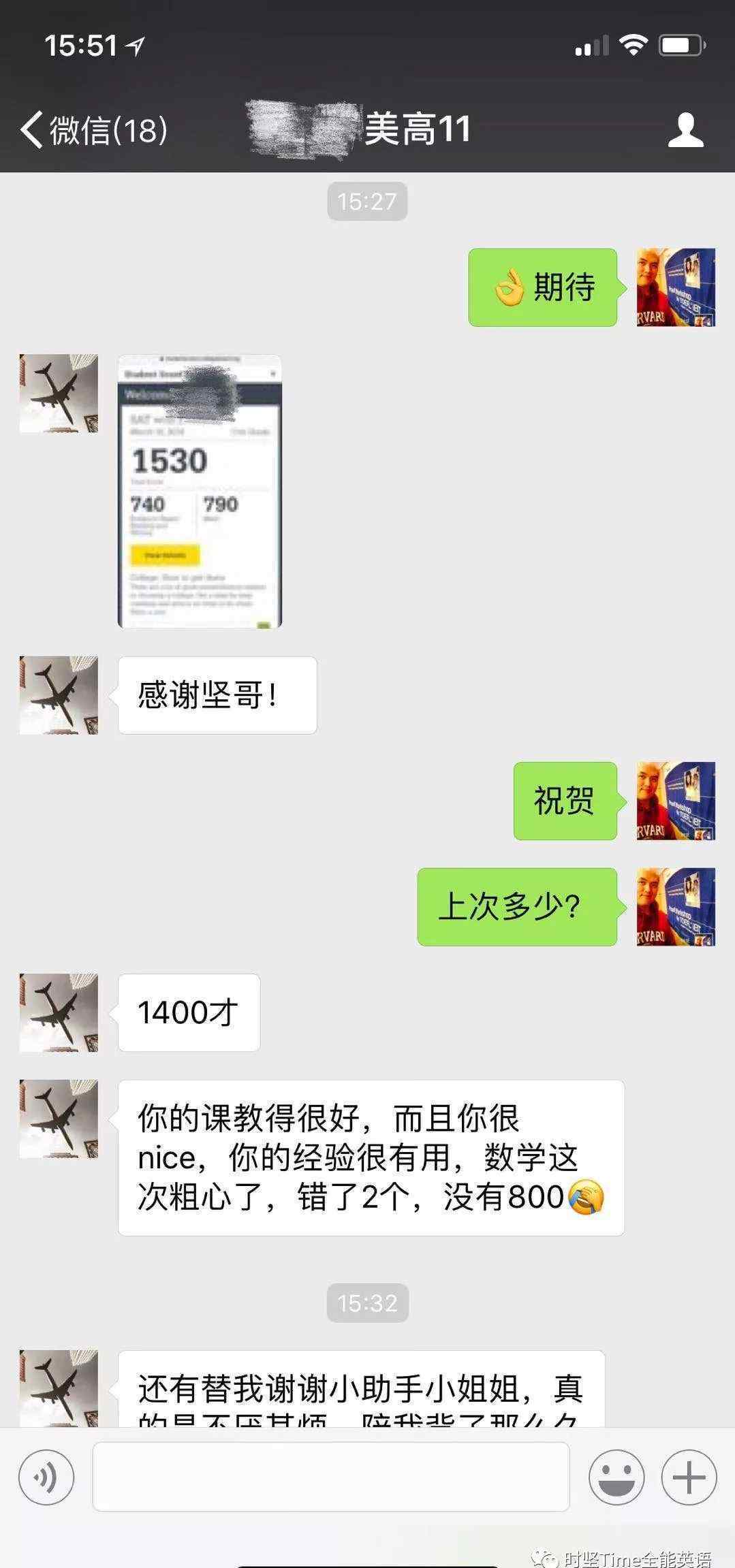Open the chat info profile icon
Screen dimensions: 735x1568
(x=685, y=130)
